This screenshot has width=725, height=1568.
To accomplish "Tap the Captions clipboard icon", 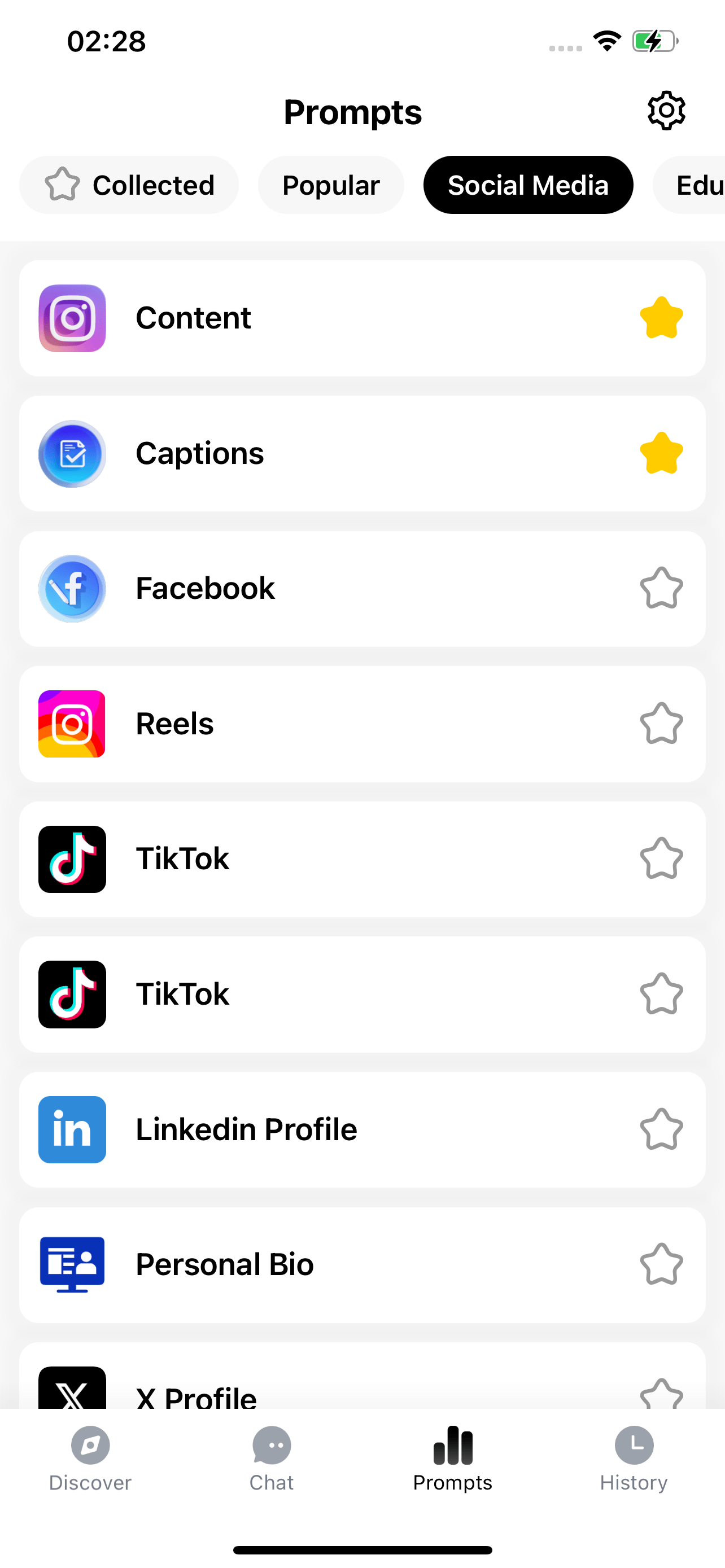I will (72, 453).
